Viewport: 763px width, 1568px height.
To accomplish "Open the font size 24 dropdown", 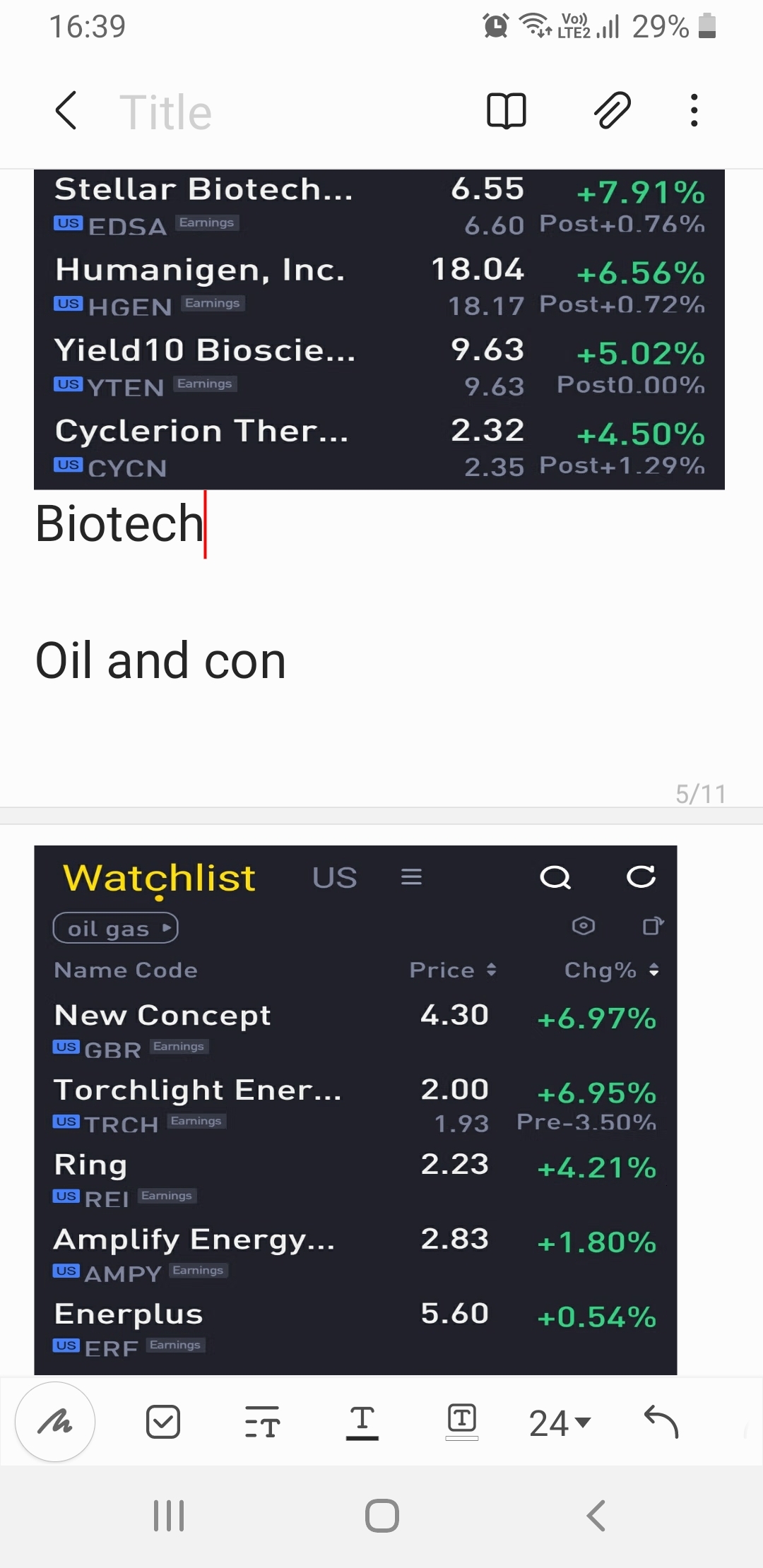I will tap(560, 1423).
